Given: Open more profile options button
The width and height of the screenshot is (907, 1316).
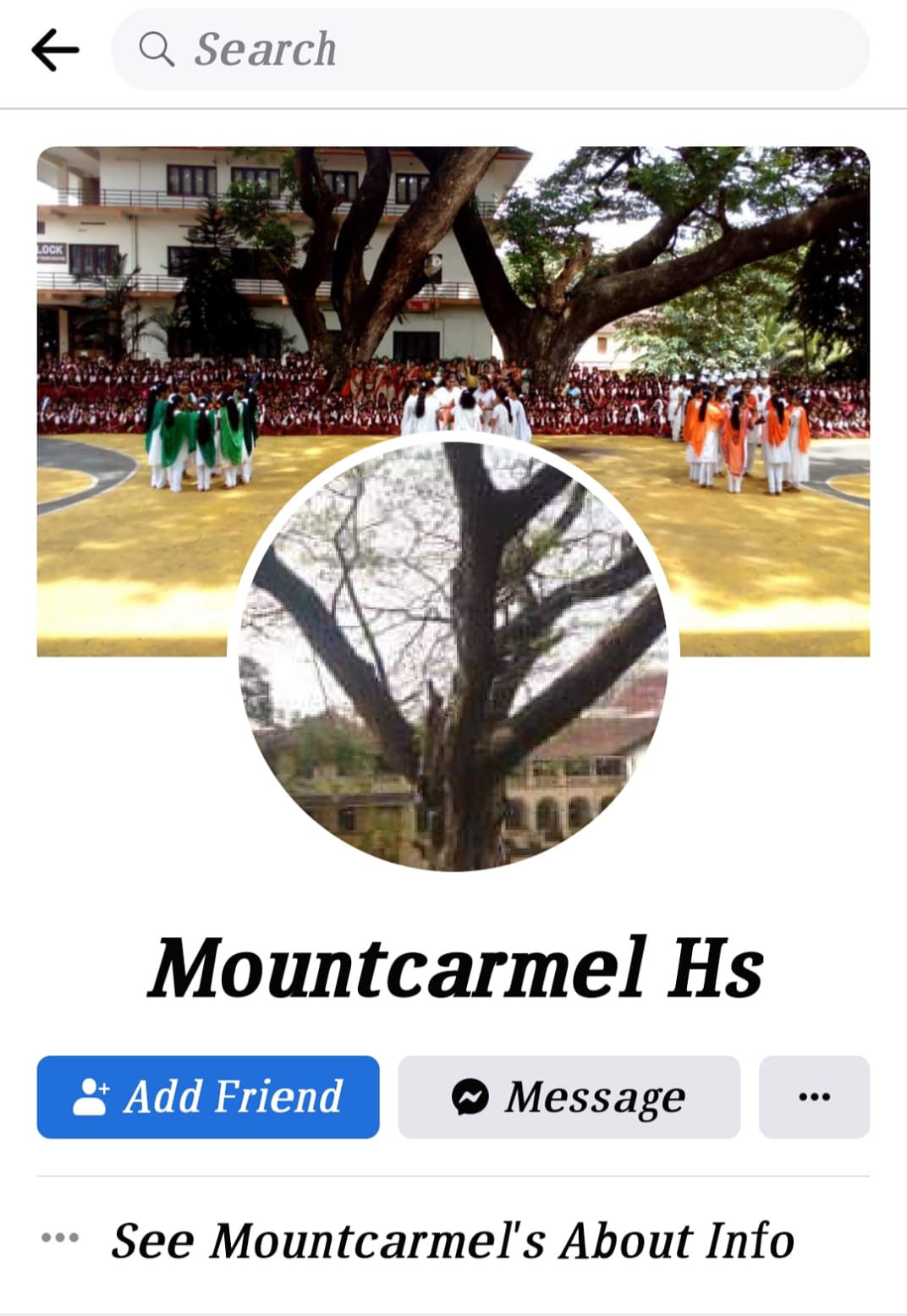Looking at the screenshot, I should [814, 1097].
